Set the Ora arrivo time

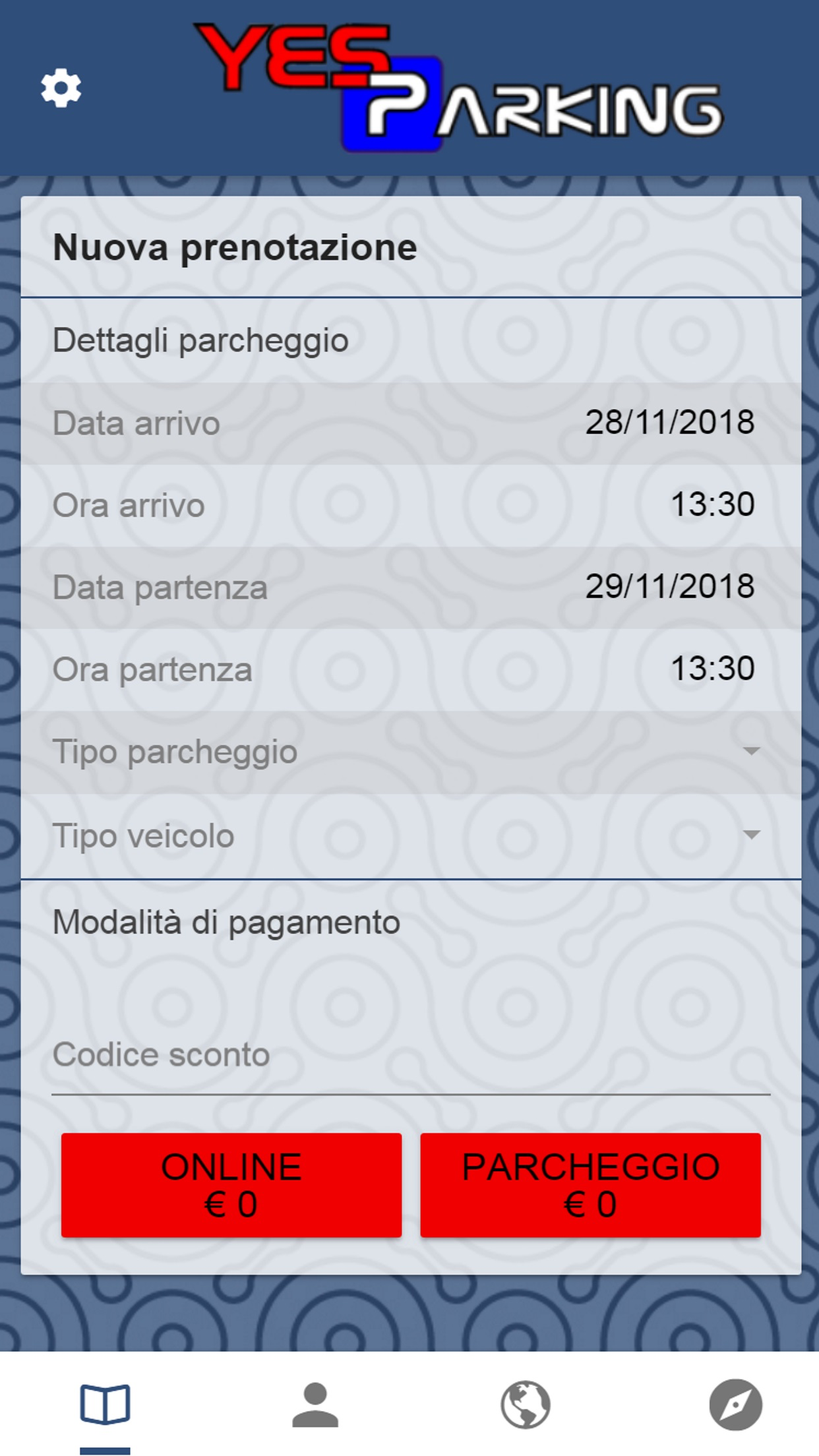tap(712, 505)
